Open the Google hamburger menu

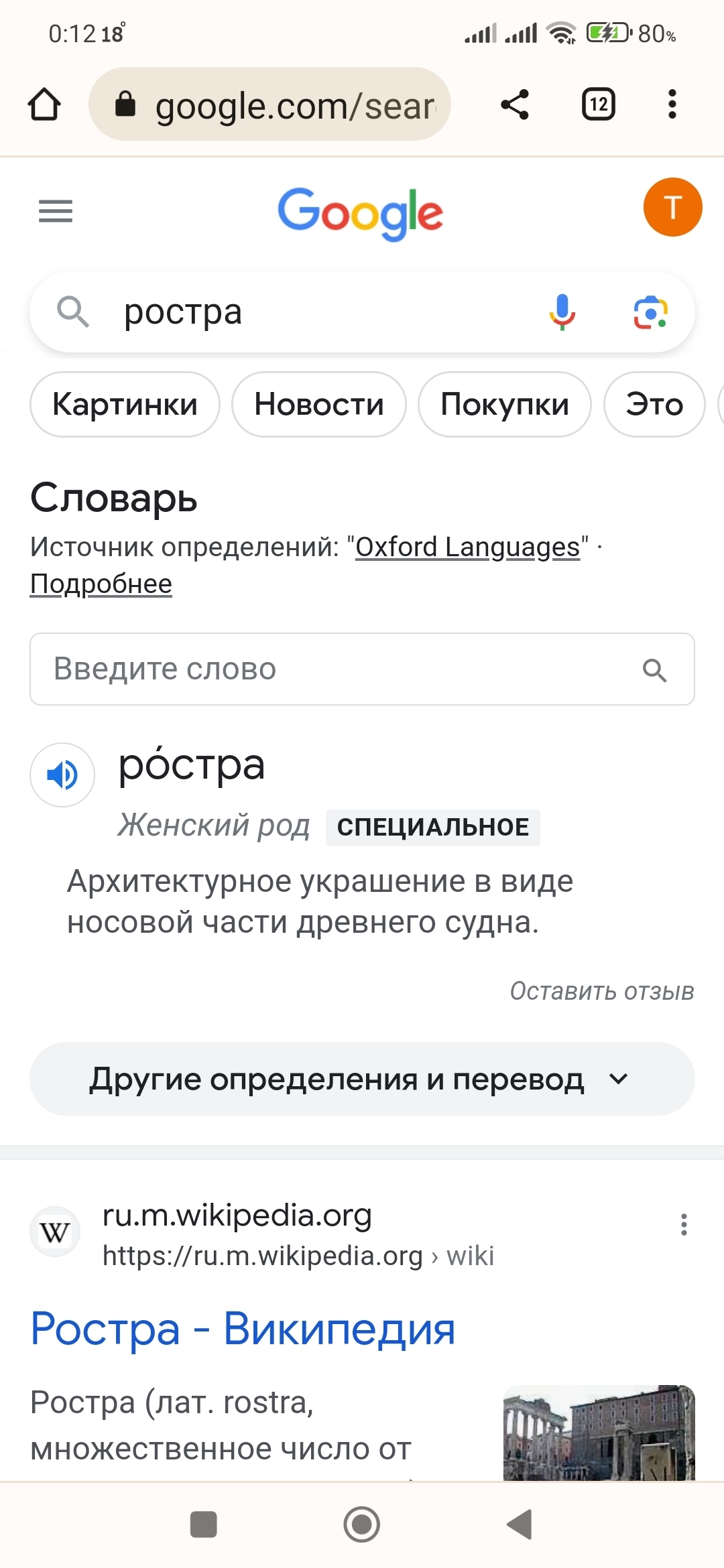56,211
